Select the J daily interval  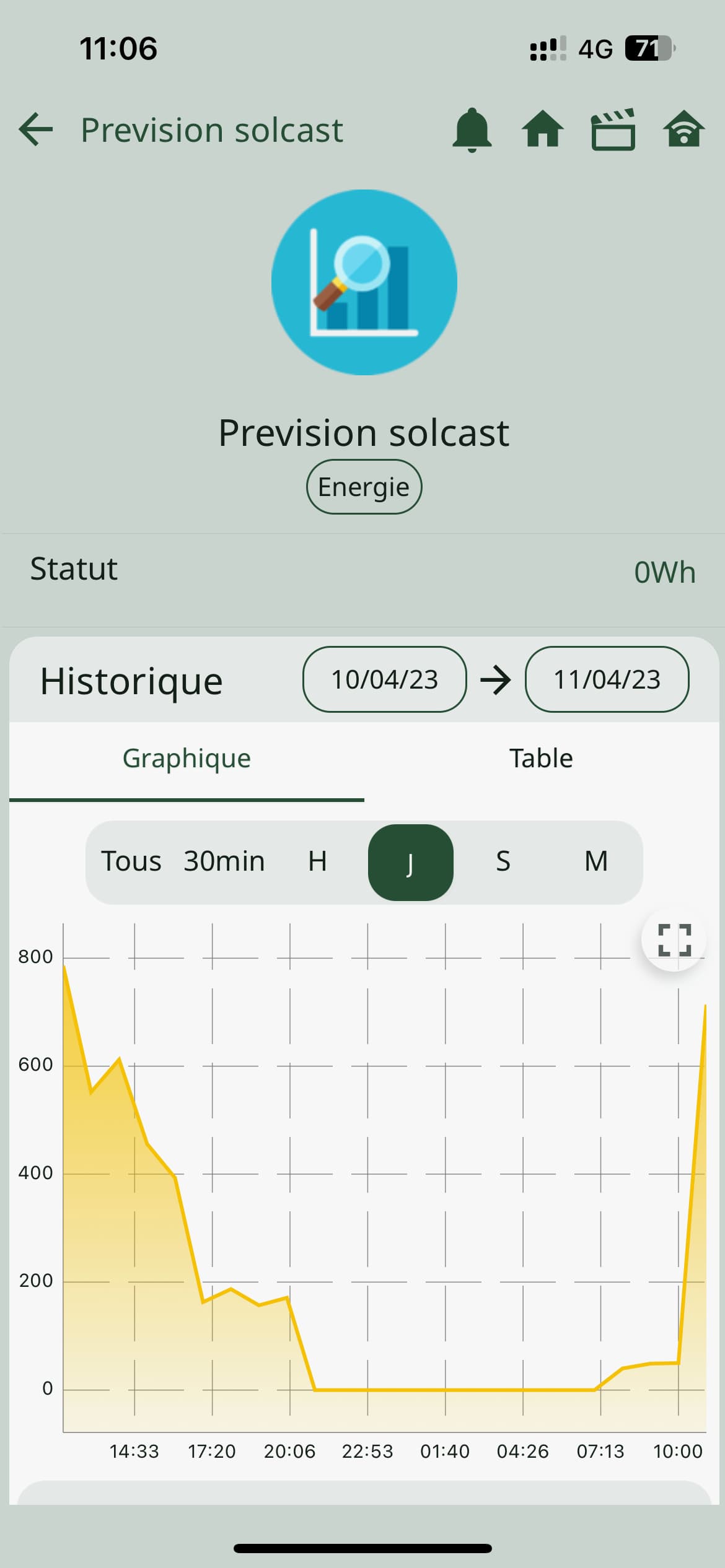coord(410,862)
